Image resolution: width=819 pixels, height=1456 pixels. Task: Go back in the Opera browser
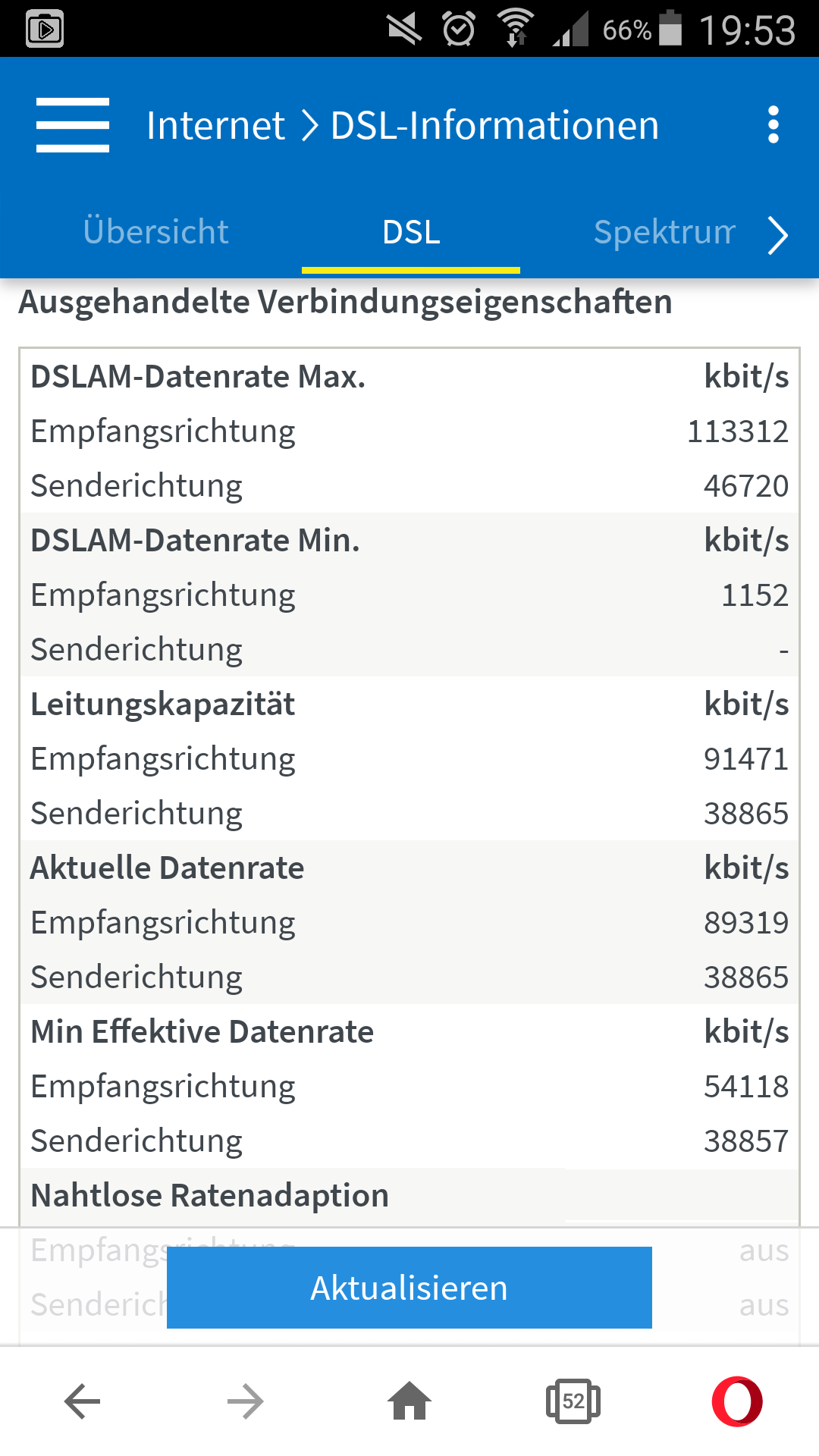click(x=82, y=1401)
